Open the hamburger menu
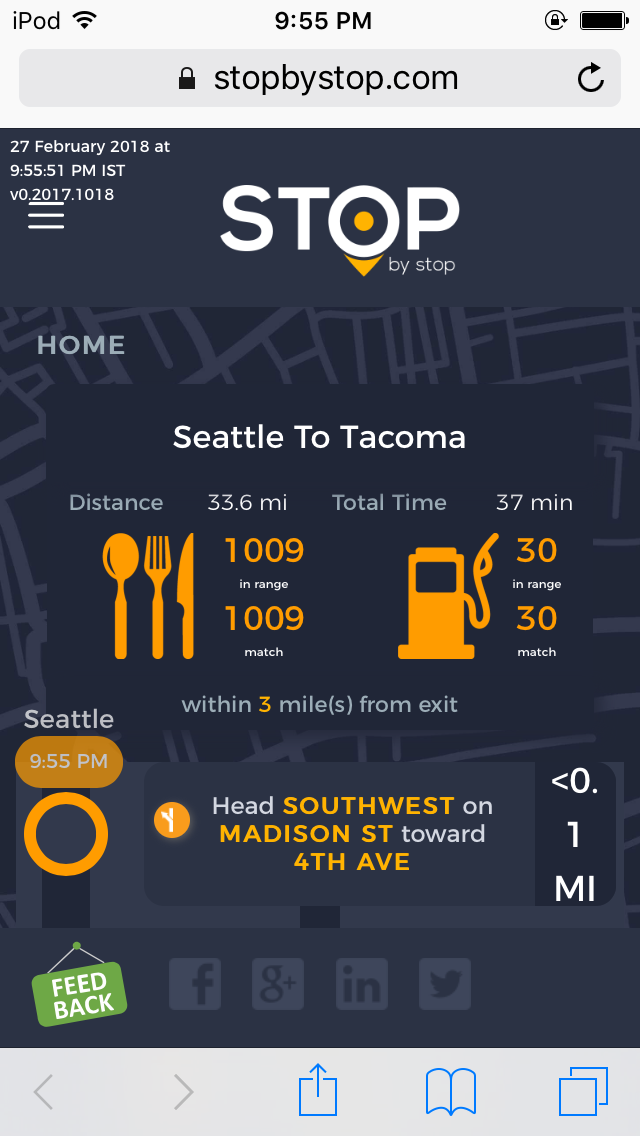 click(x=46, y=216)
